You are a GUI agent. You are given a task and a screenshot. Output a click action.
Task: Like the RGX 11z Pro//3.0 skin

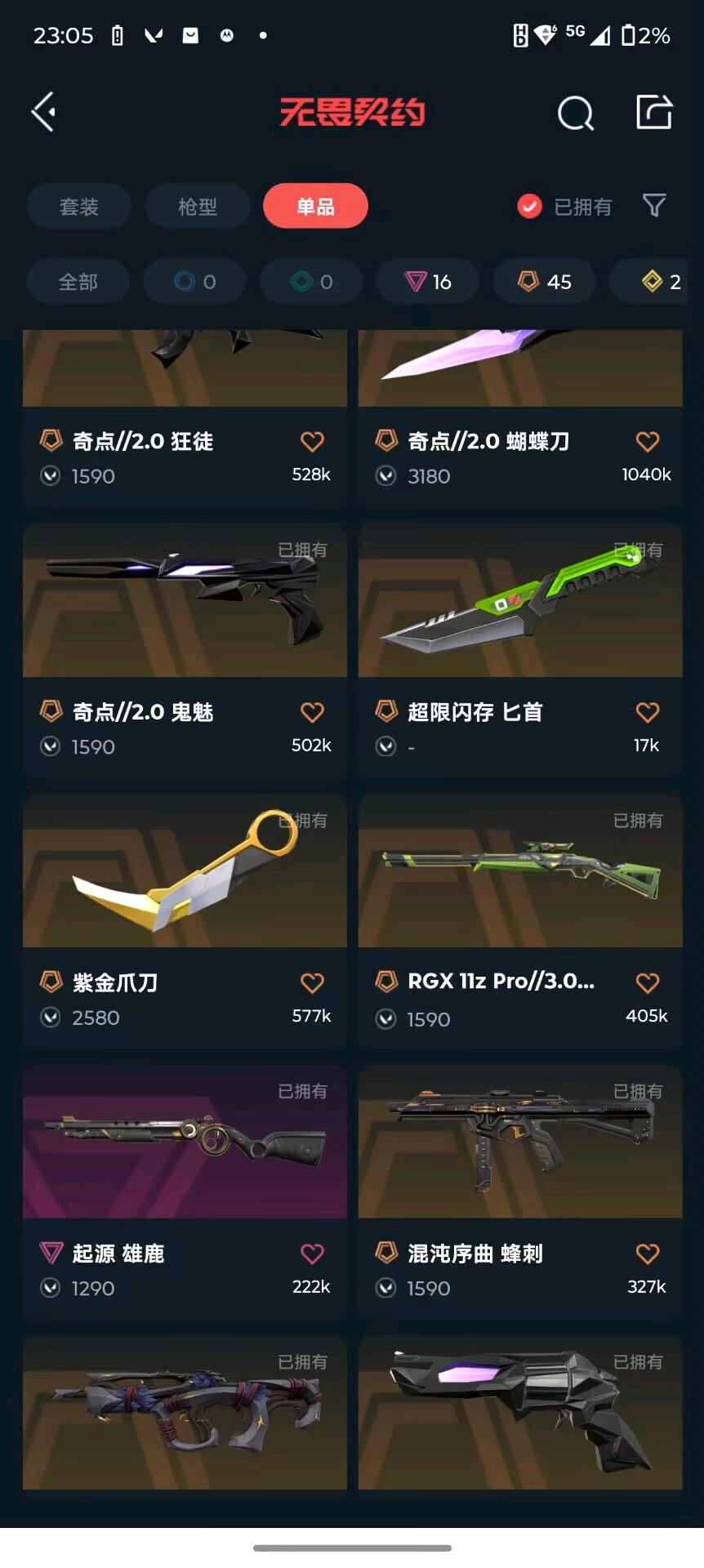click(647, 983)
